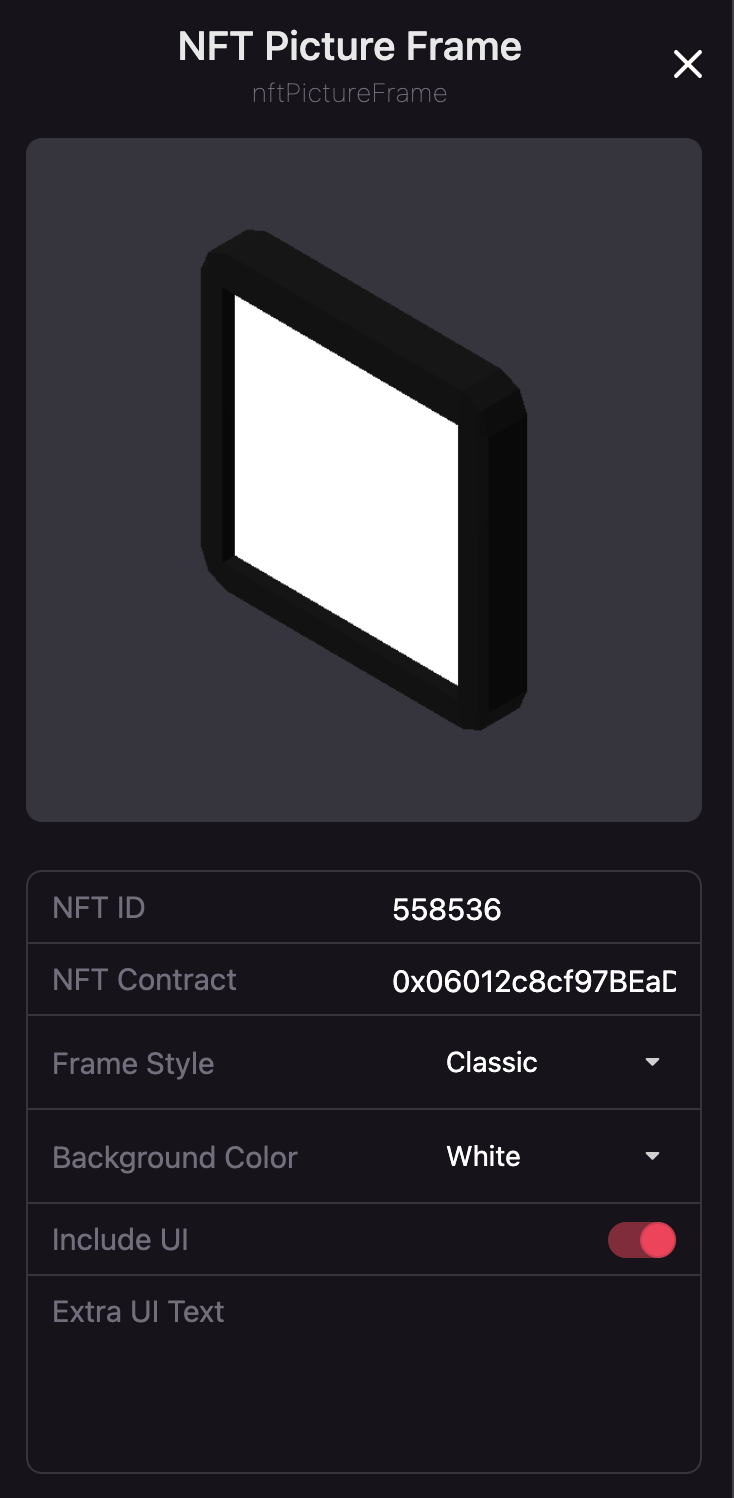
Task: Edit the NFT Contract address field
Action: coord(533,981)
